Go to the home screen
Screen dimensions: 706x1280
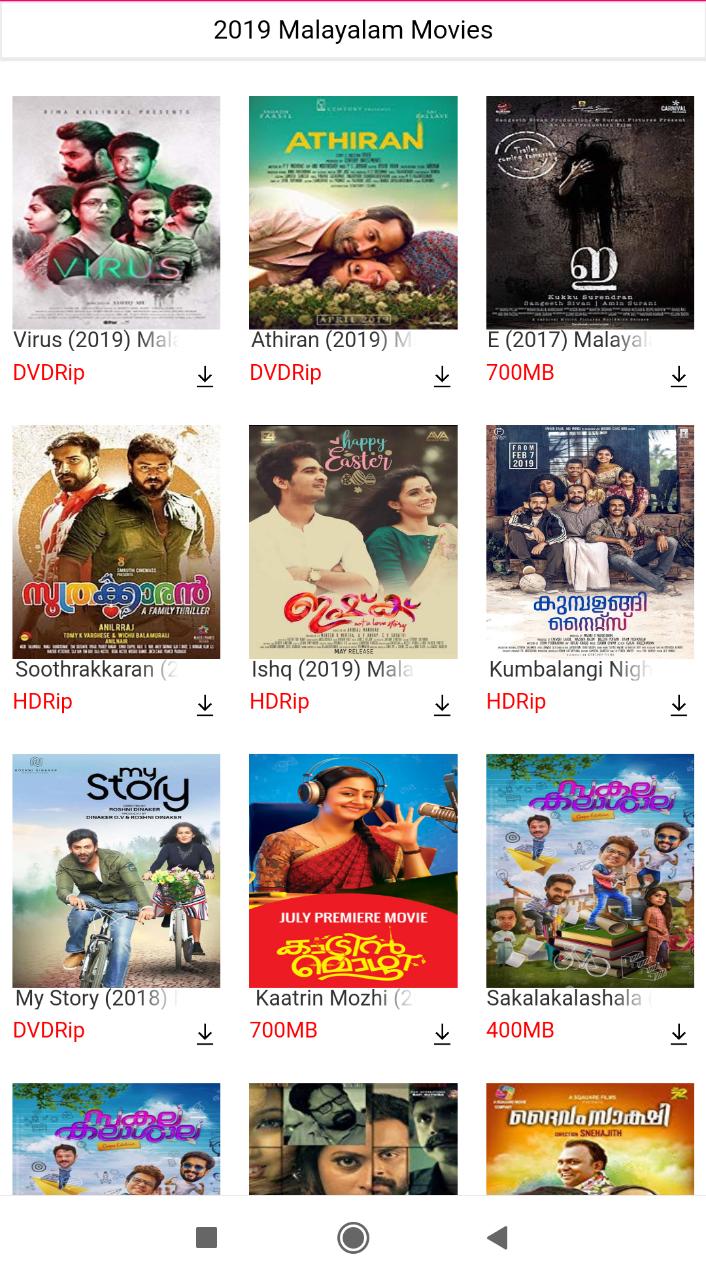353,1238
